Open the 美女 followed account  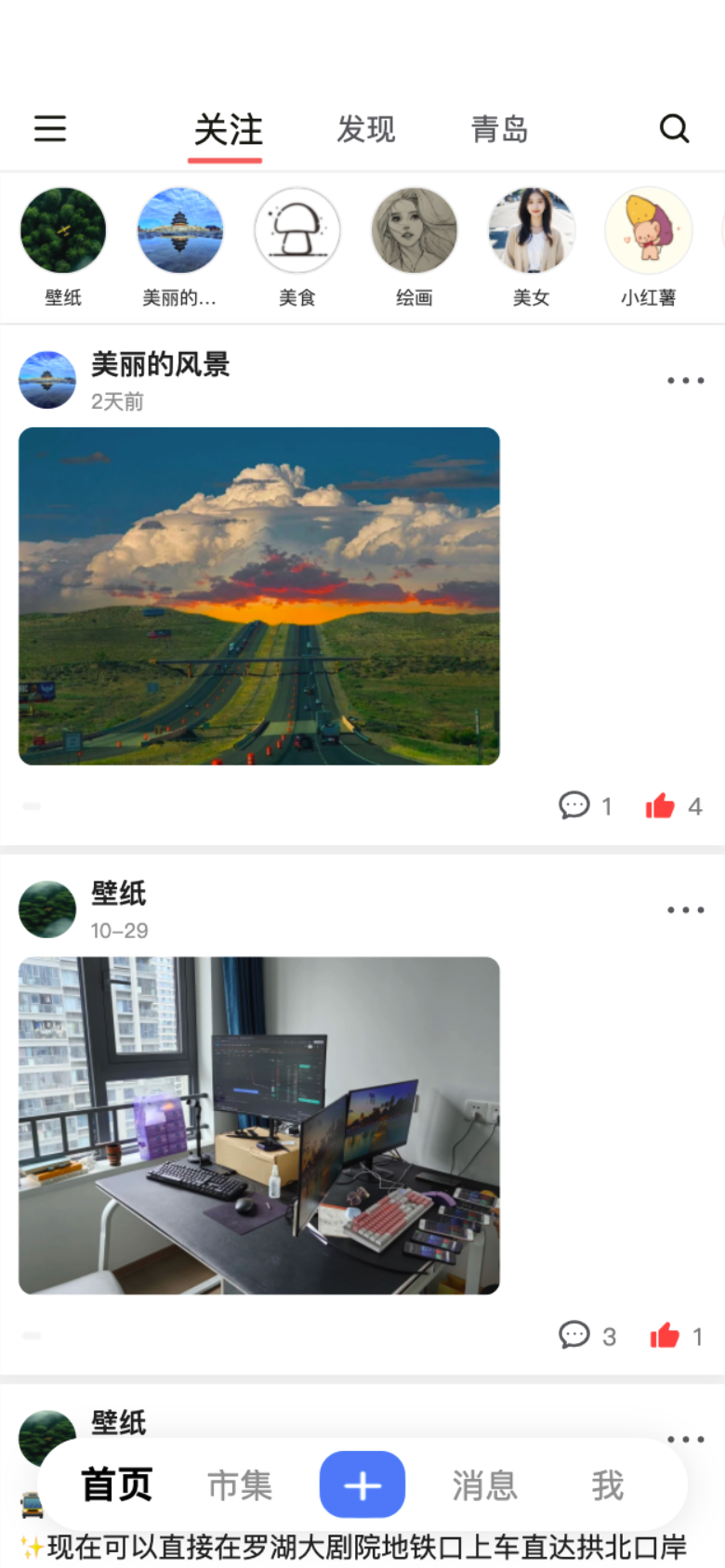pos(532,230)
